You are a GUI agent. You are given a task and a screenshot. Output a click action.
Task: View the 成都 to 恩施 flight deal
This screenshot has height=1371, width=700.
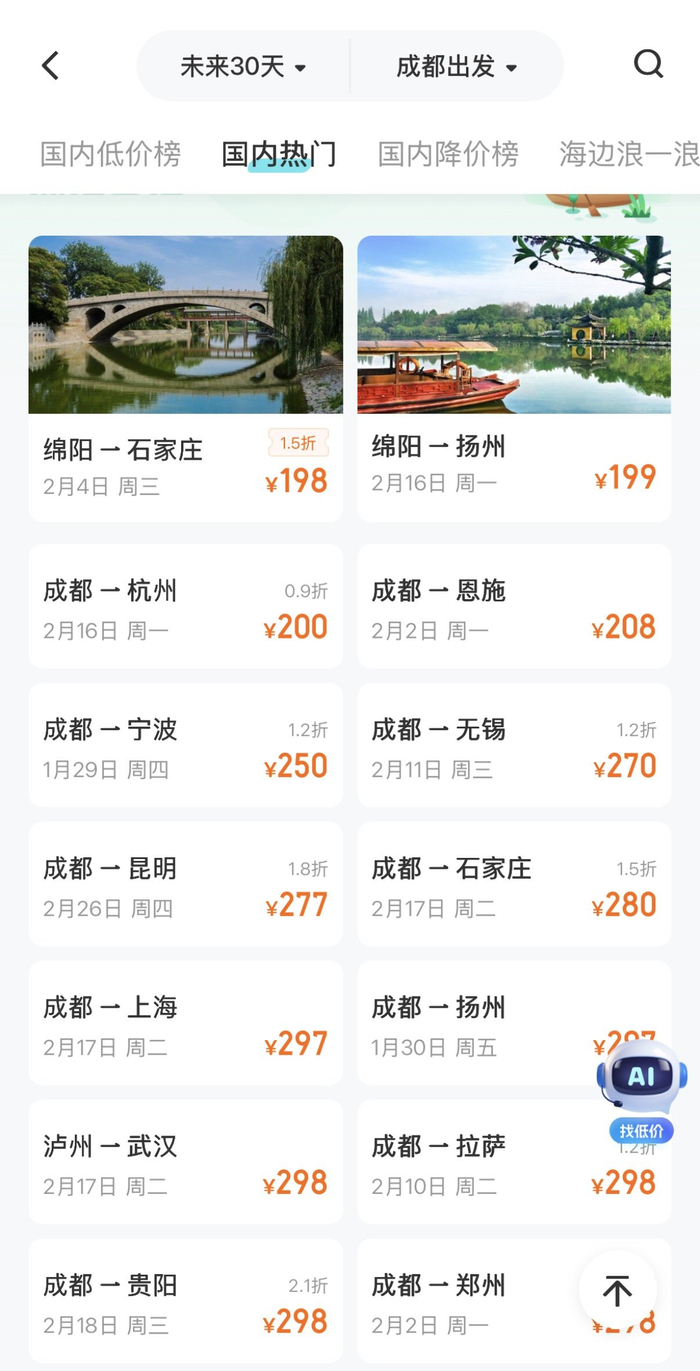pos(514,607)
